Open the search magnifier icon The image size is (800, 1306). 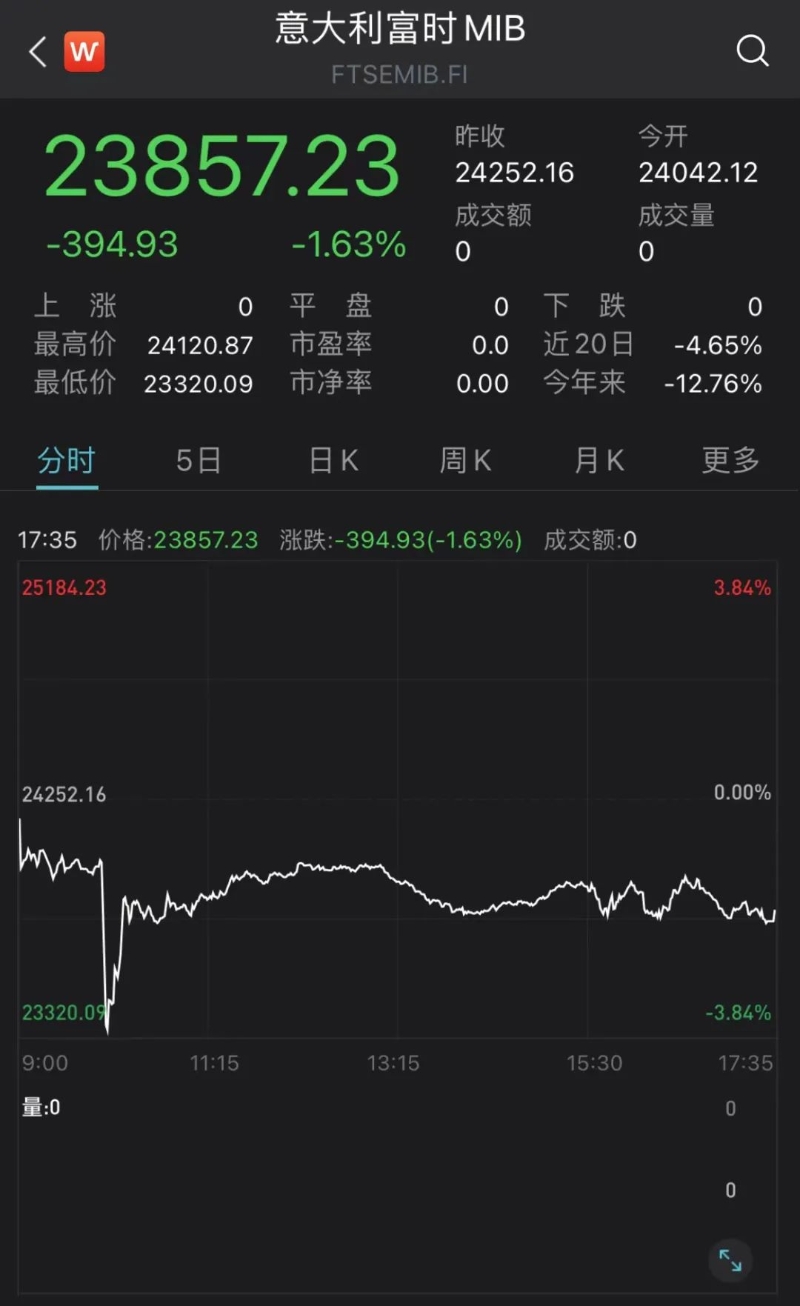click(x=752, y=50)
